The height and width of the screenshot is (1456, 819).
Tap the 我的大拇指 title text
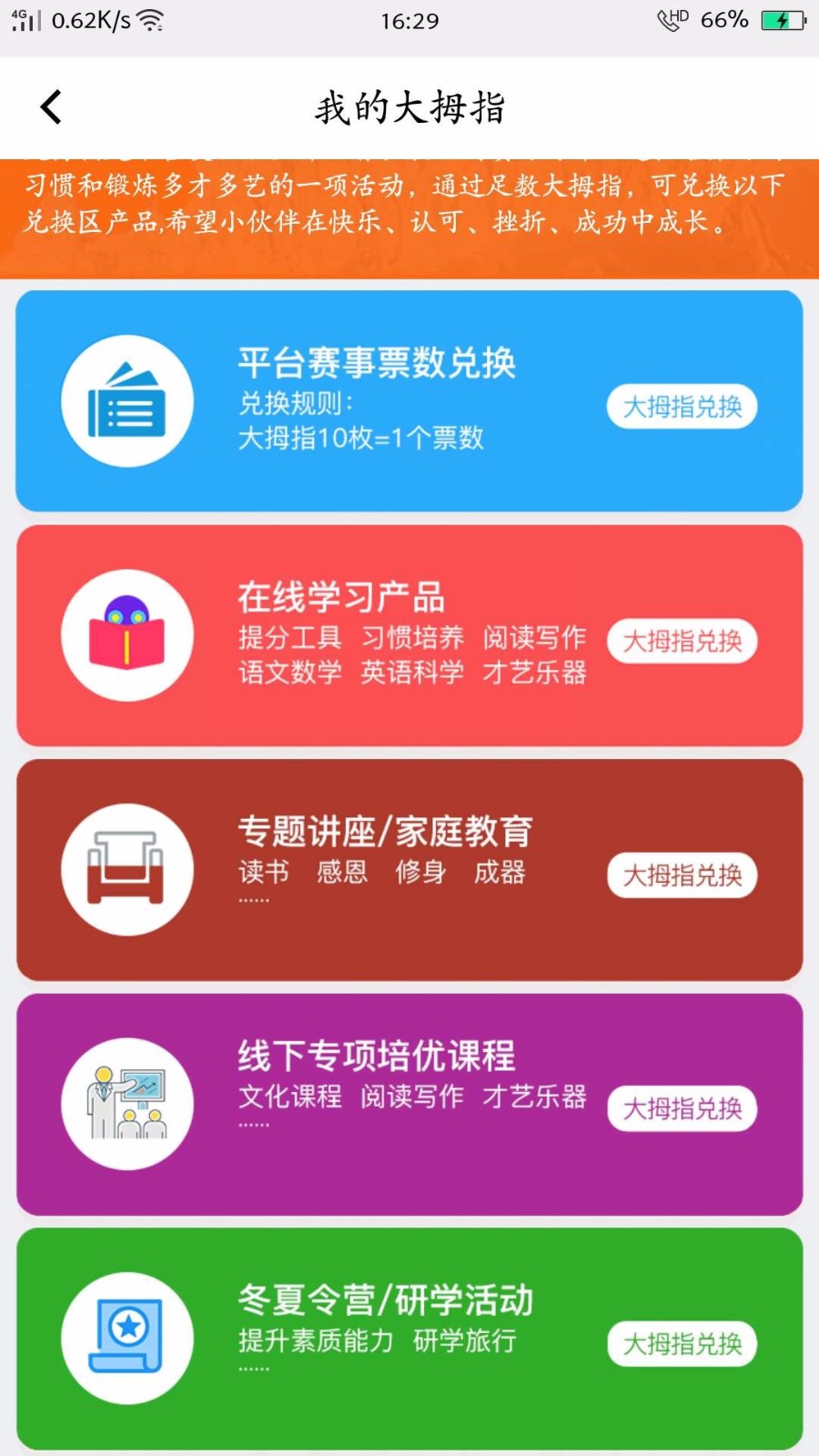(x=409, y=107)
